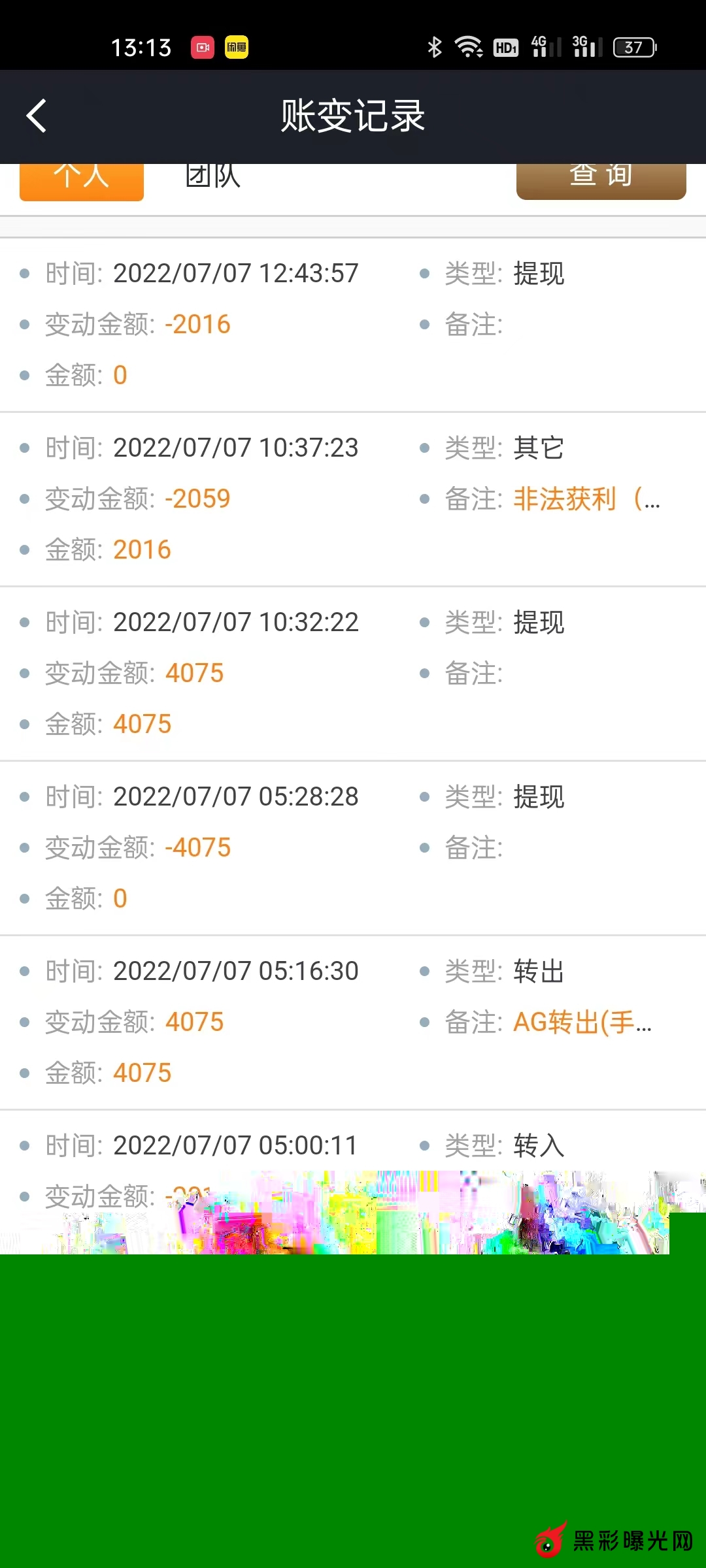
Task: Switch to the 团队 tab
Action: coord(213,178)
